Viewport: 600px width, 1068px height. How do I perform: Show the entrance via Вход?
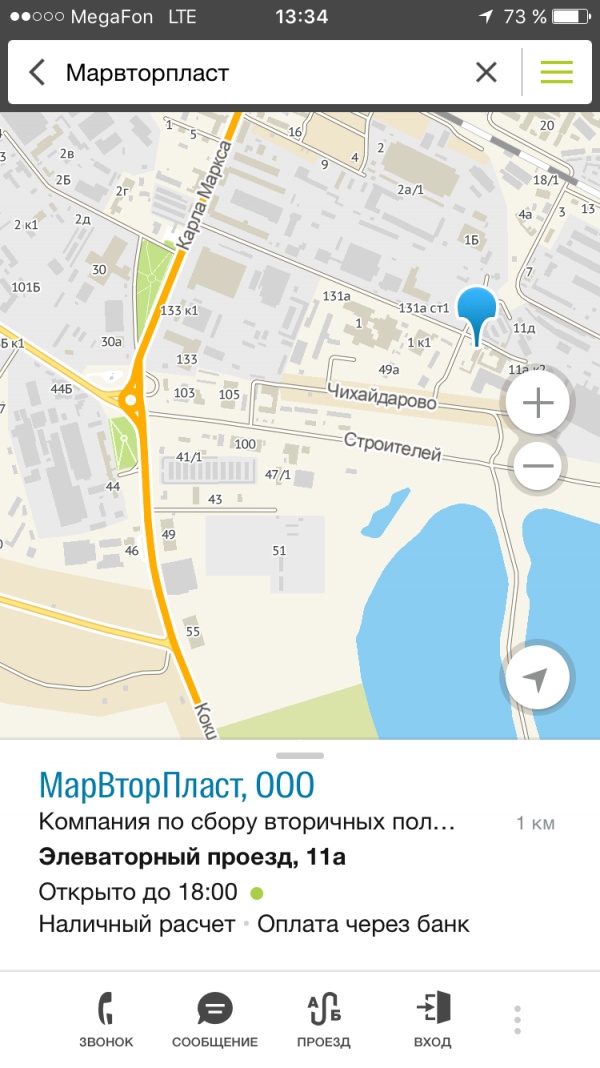pos(433,1019)
